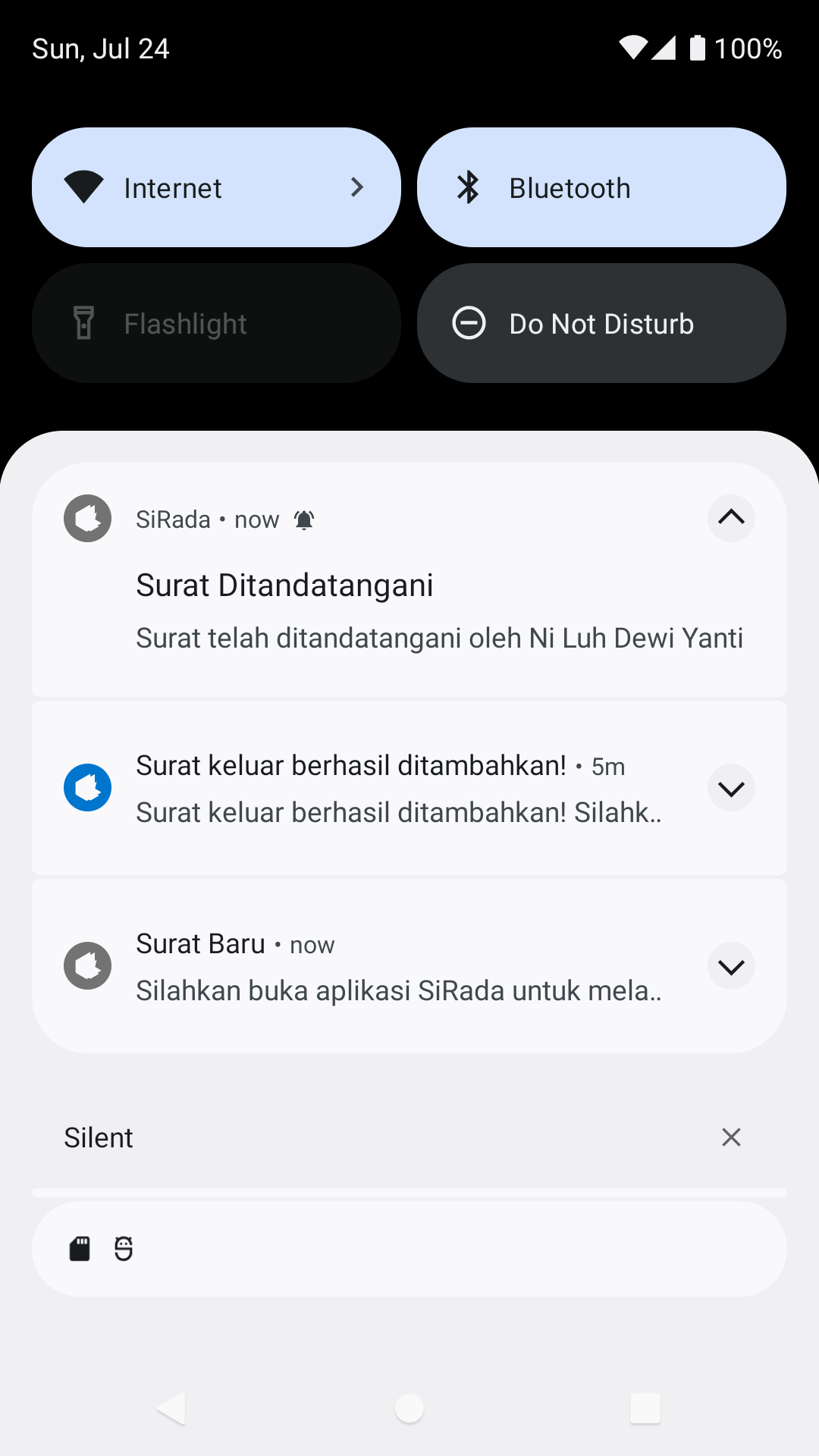Tap the SiRada icon on the Surat Baru notification
The image size is (819, 1456).
coord(87,965)
